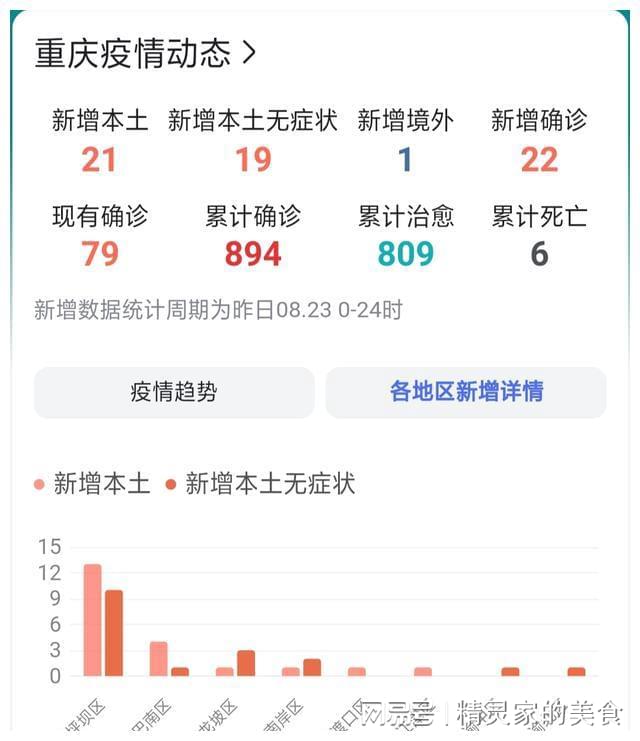This screenshot has width=640, height=741.
Task: Switch to the 疫情趋势 tab
Action: (x=174, y=392)
